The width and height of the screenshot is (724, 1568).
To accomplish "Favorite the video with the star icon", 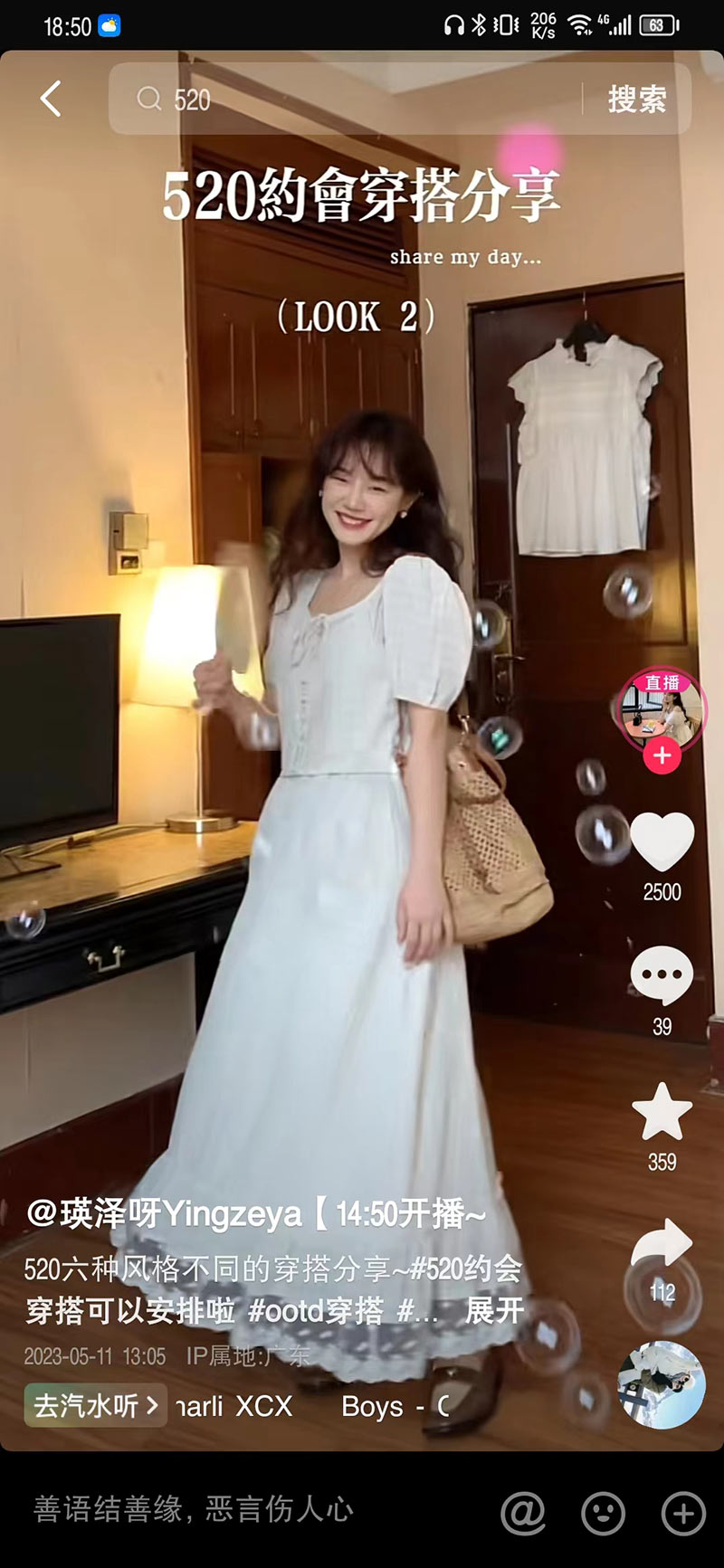I will click(662, 1111).
